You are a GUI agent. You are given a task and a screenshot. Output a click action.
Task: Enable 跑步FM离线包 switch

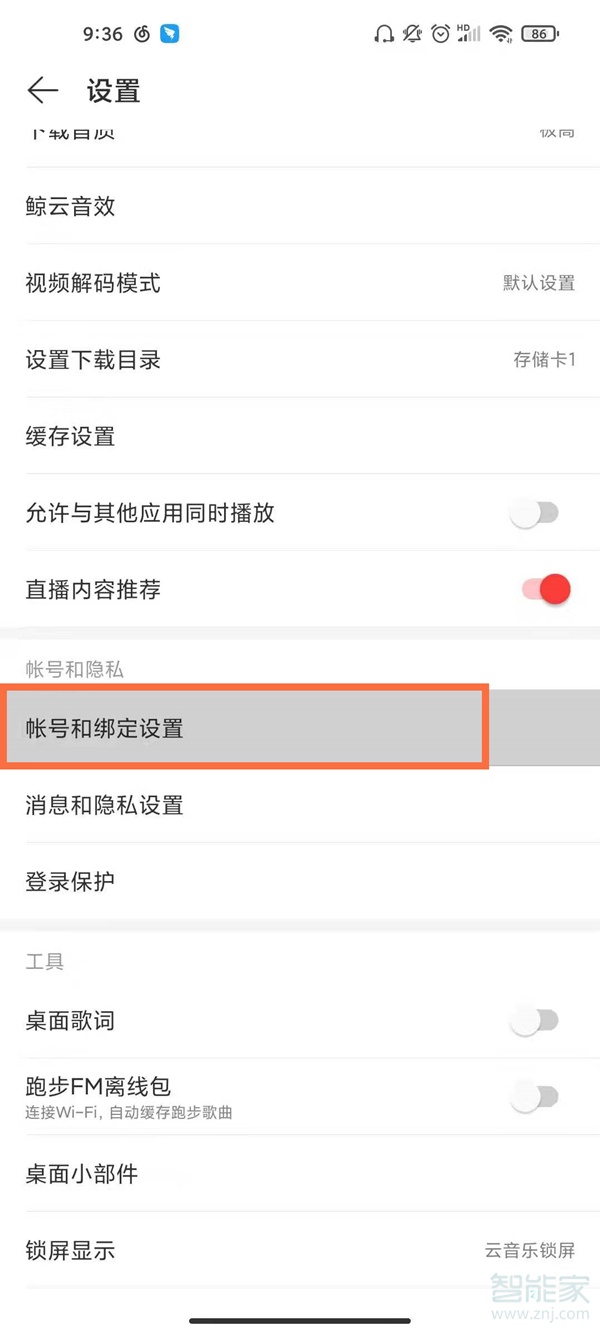(535, 1097)
